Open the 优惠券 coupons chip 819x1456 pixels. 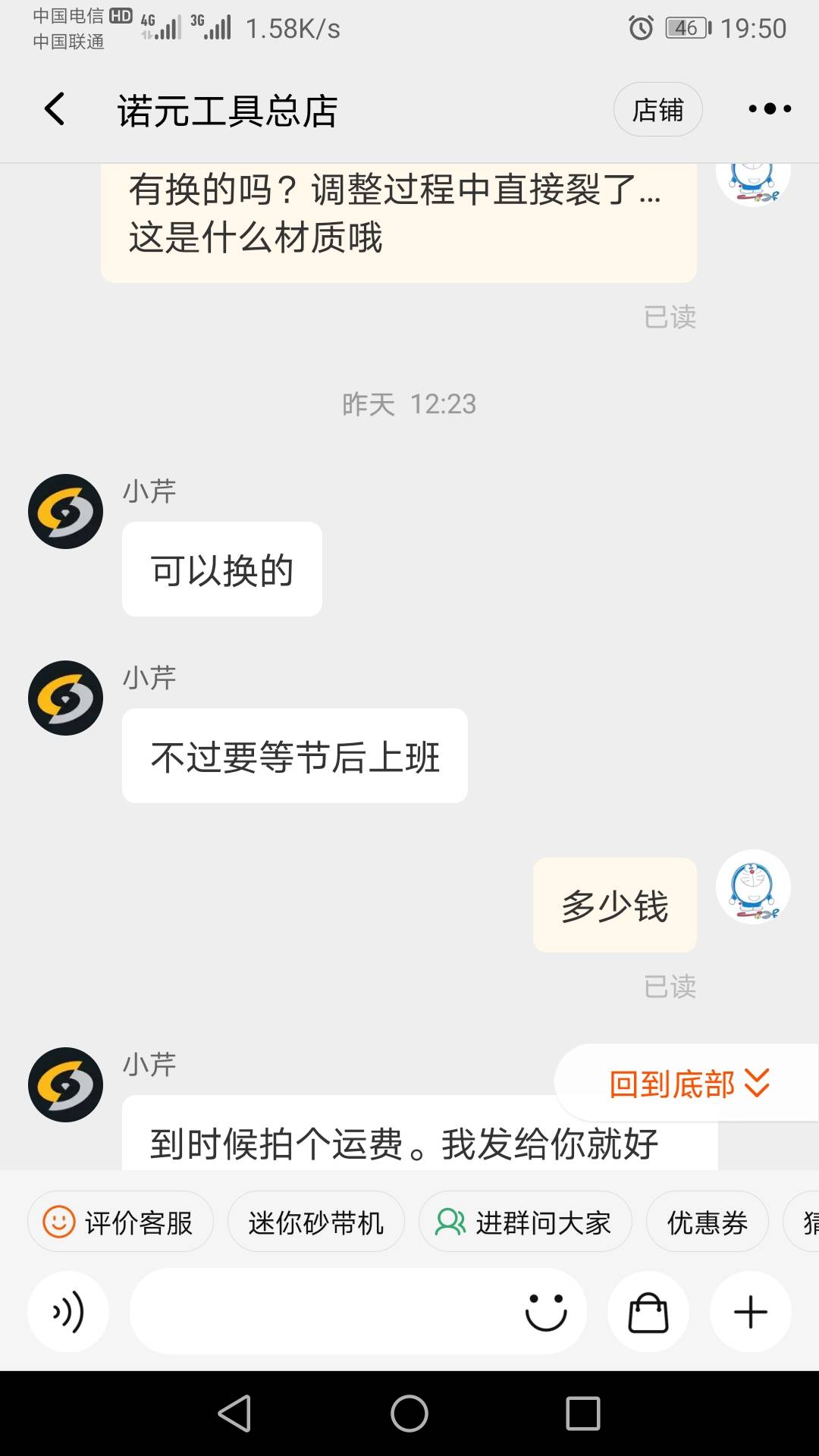707,1222
